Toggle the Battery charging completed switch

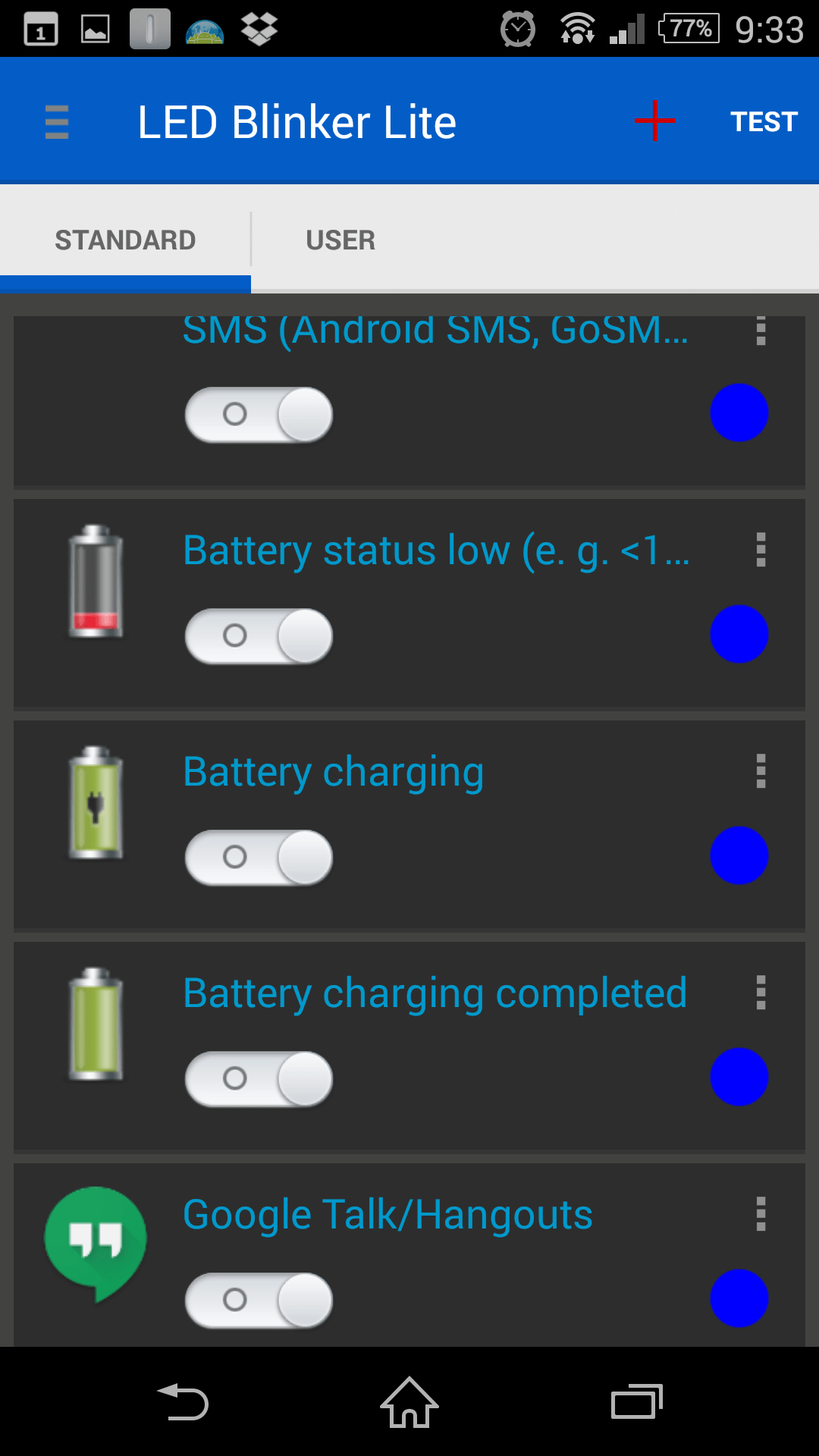coord(259,1079)
